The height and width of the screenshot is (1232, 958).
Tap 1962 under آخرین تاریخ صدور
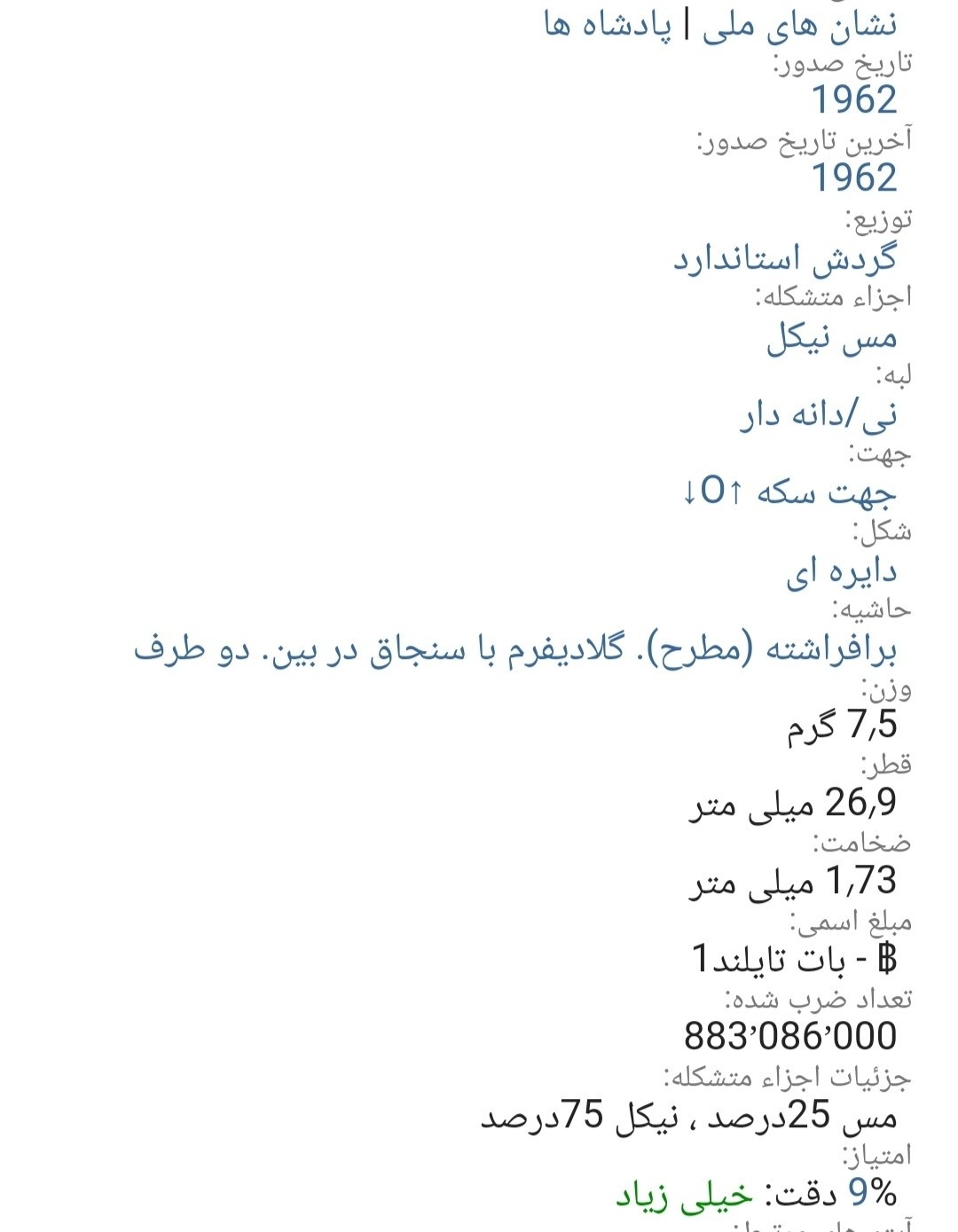click(x=854, y=177)
